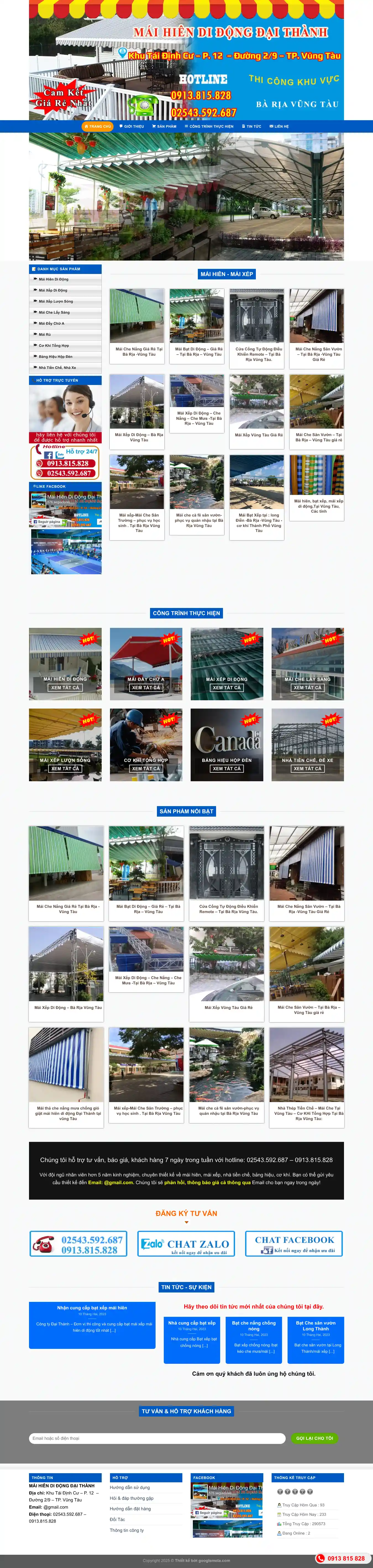
Task: Open the Trang Chủ nav item
Action: coord(98,127)
